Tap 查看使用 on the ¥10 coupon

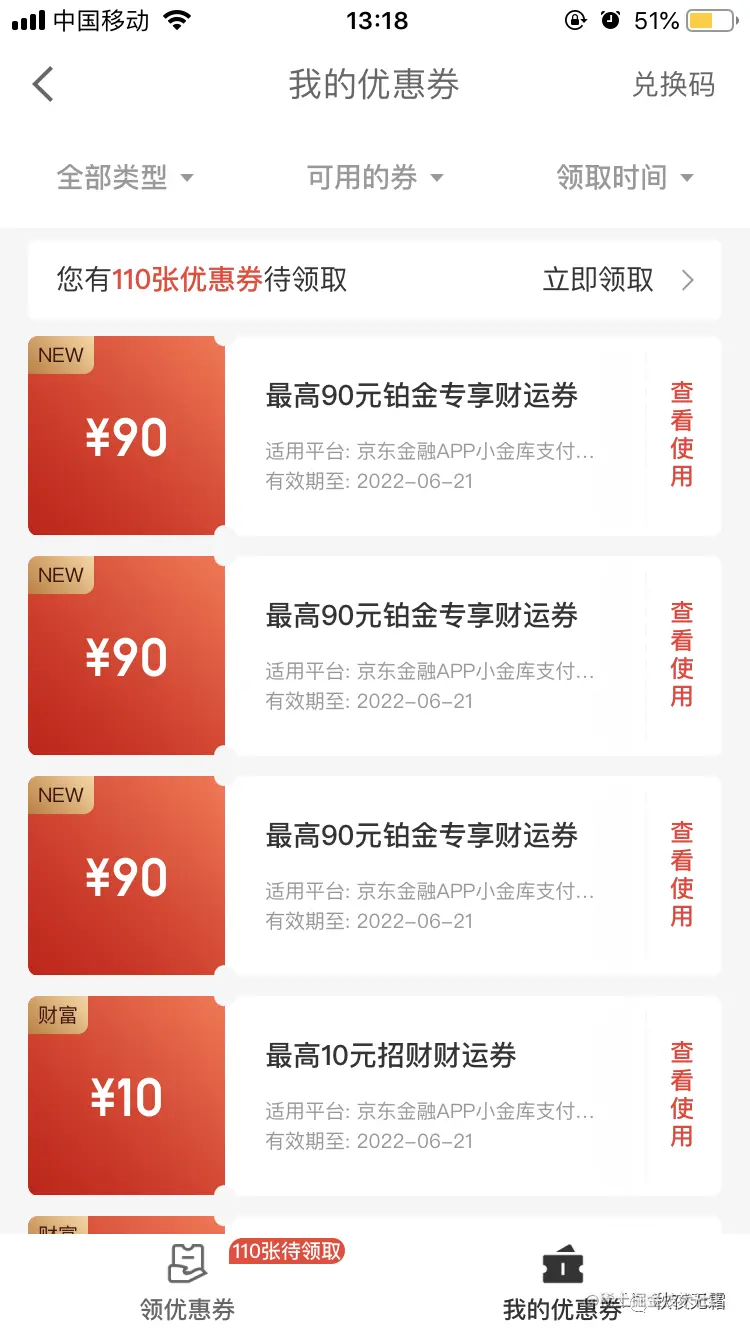(x=681, y=1096)
